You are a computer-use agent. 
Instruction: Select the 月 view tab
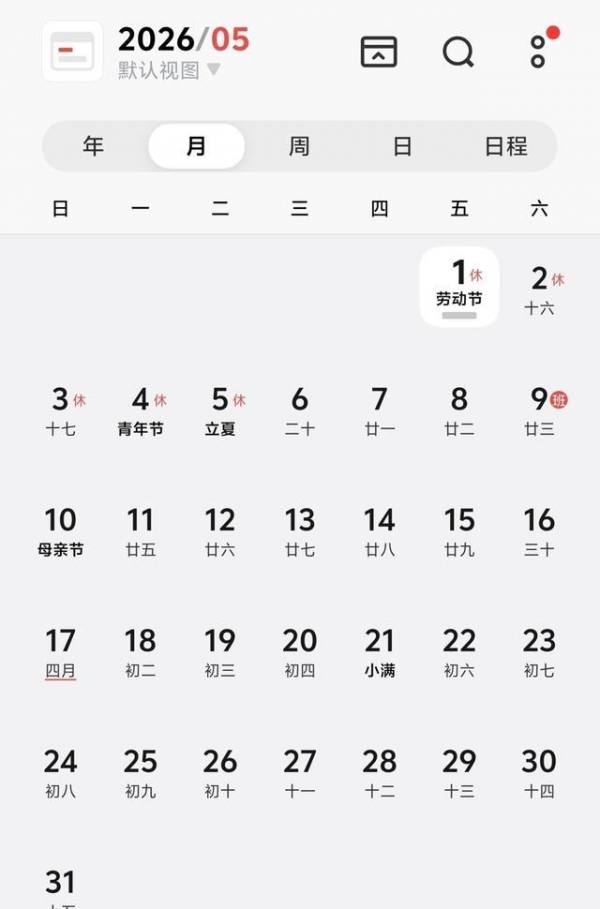click(x=196, y=146)
